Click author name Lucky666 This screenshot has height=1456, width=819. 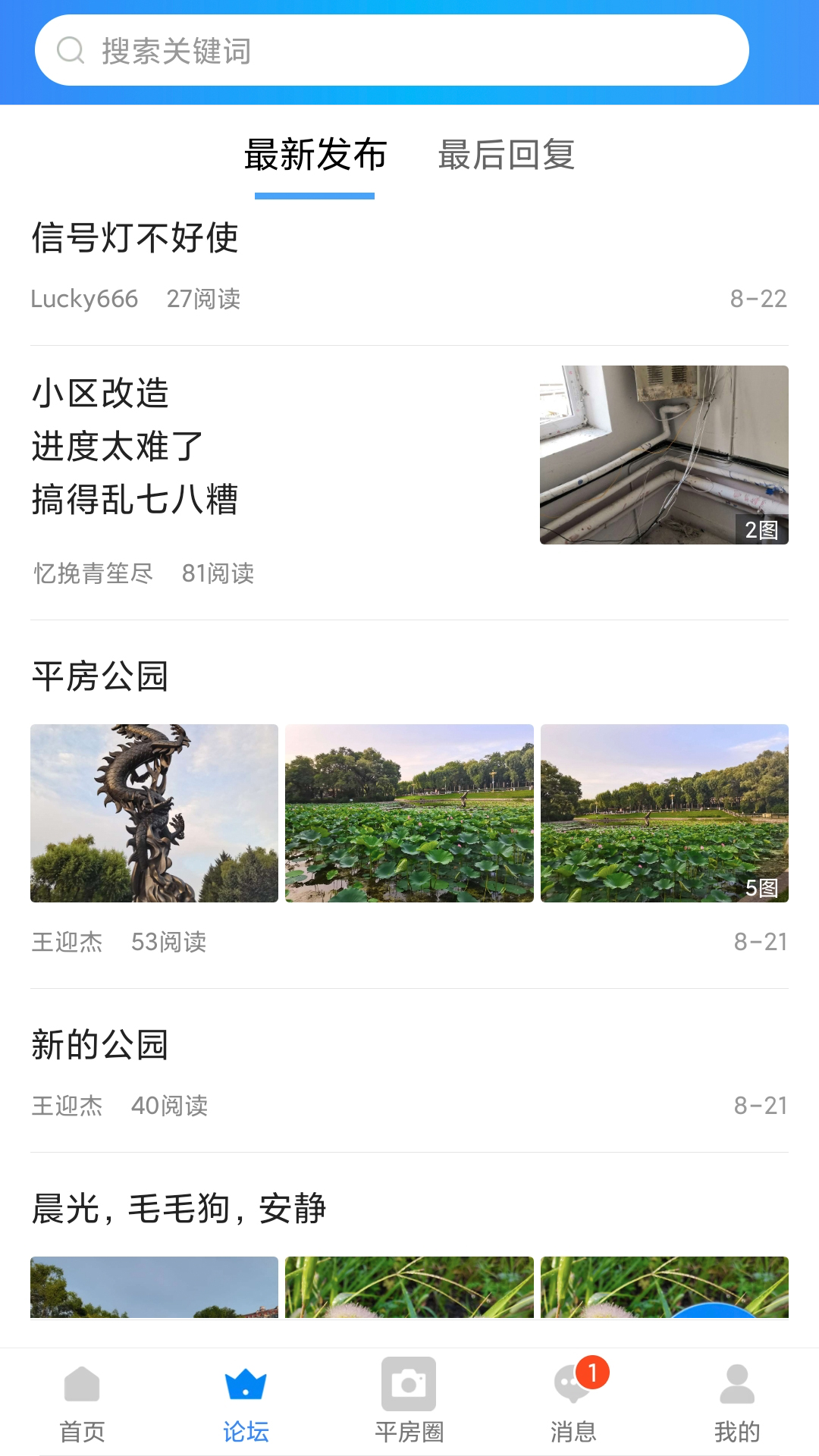click(x=83, y=299)
